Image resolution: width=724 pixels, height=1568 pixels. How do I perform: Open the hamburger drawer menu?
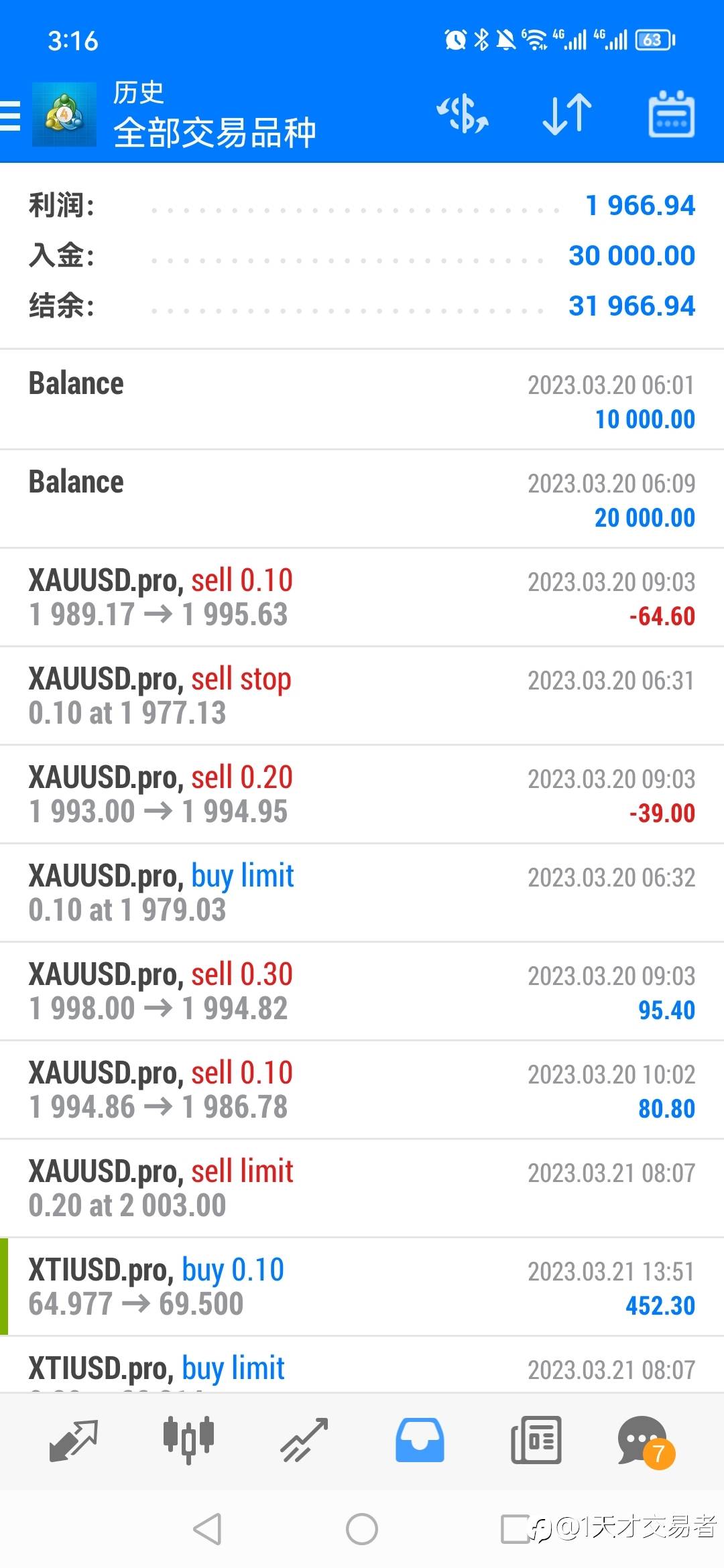pos(10,115)
